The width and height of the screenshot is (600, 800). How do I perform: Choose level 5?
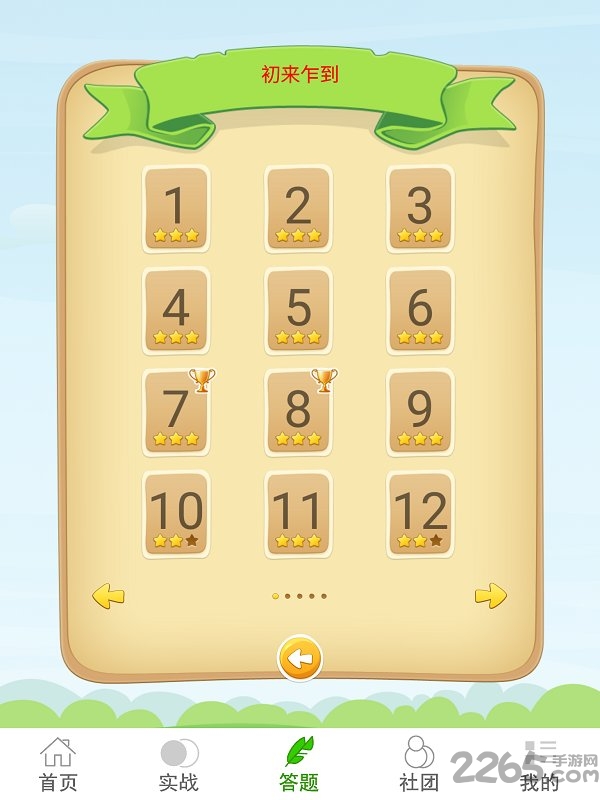tap(298, 310)
